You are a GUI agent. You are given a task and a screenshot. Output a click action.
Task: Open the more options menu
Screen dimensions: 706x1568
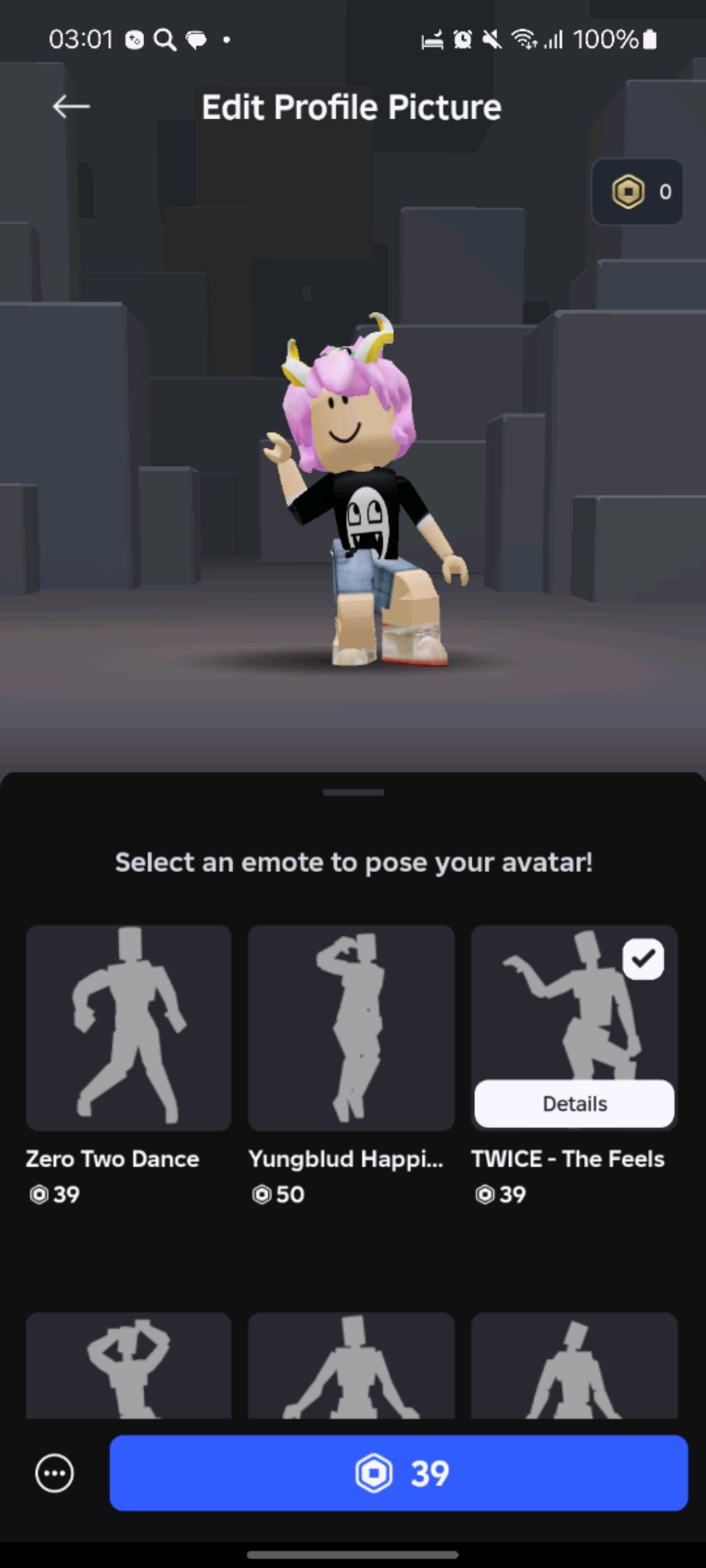tap(54, 1474)
